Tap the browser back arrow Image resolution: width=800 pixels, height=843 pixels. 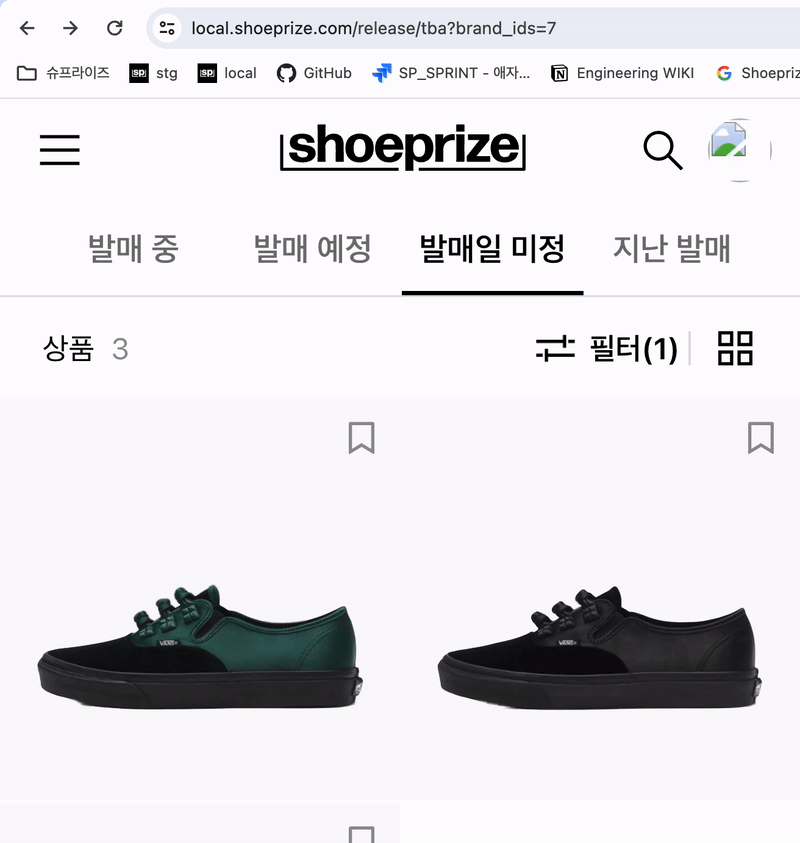click(x=27, y=28)
